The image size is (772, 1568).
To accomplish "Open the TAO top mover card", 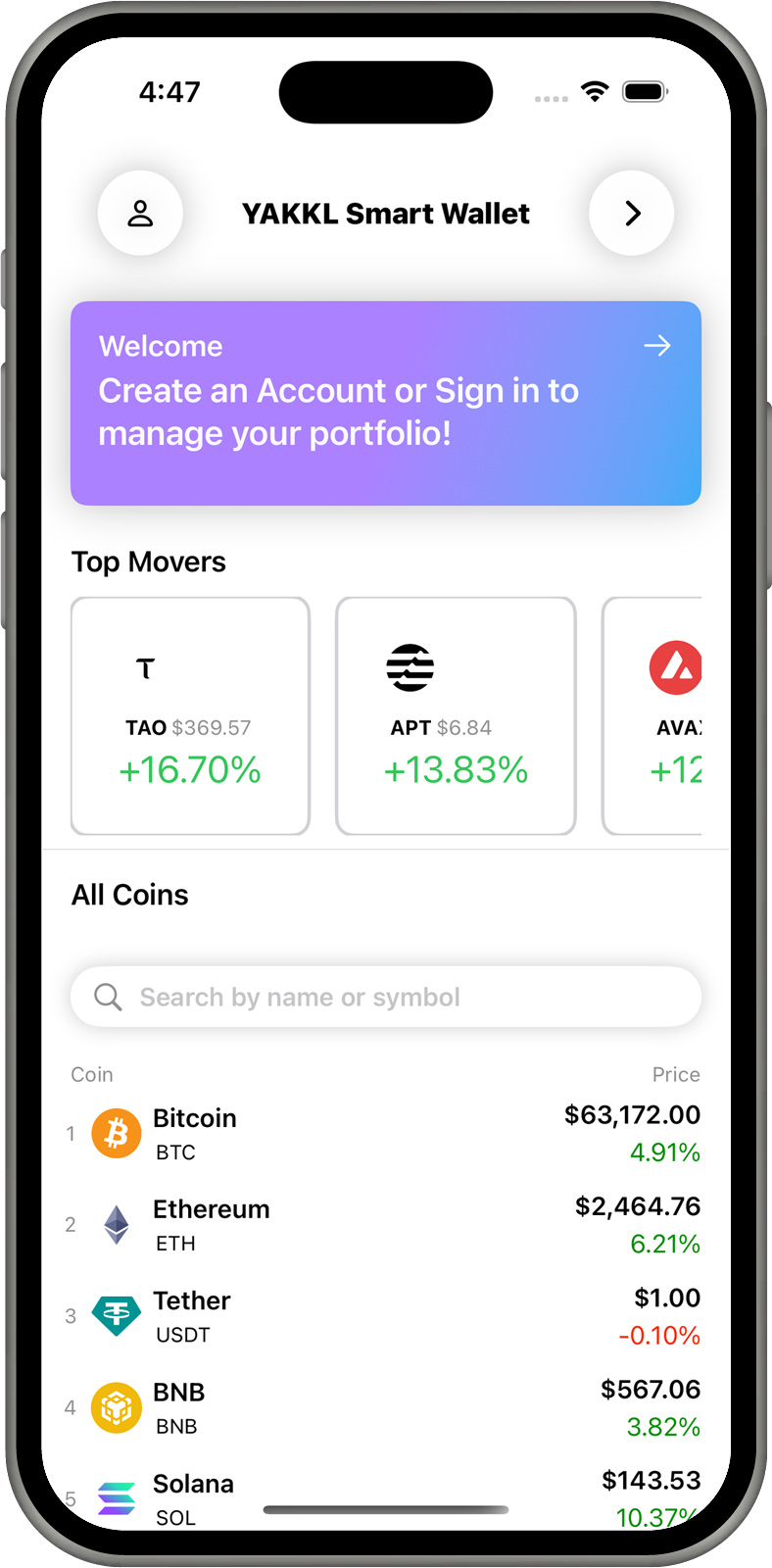I will [190, 715].
